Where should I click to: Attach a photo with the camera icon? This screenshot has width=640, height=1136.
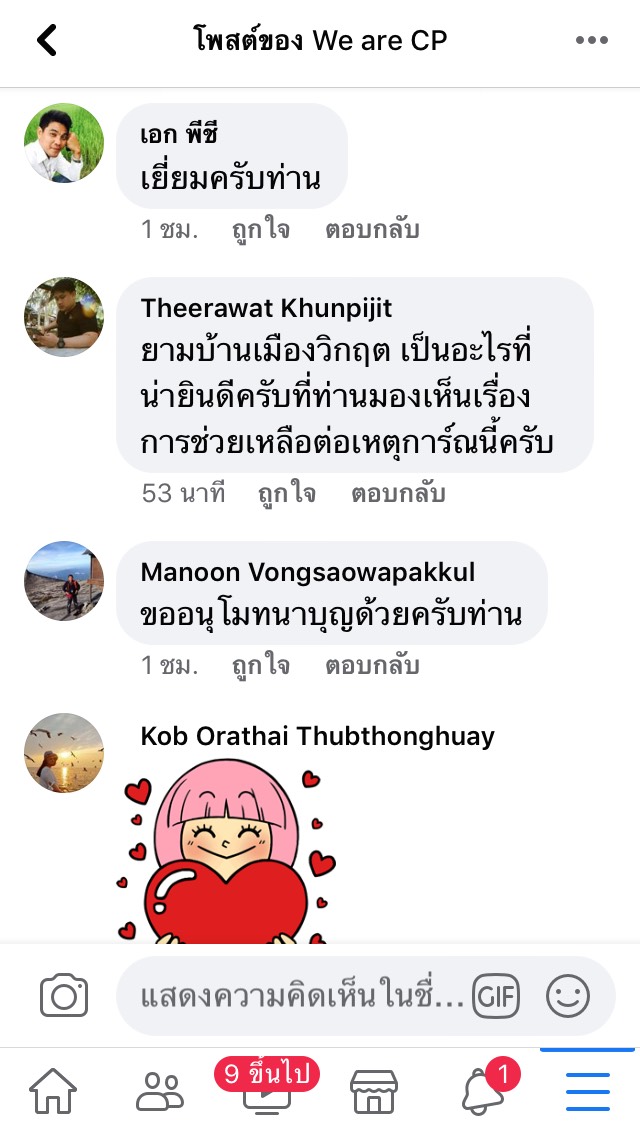64,996
